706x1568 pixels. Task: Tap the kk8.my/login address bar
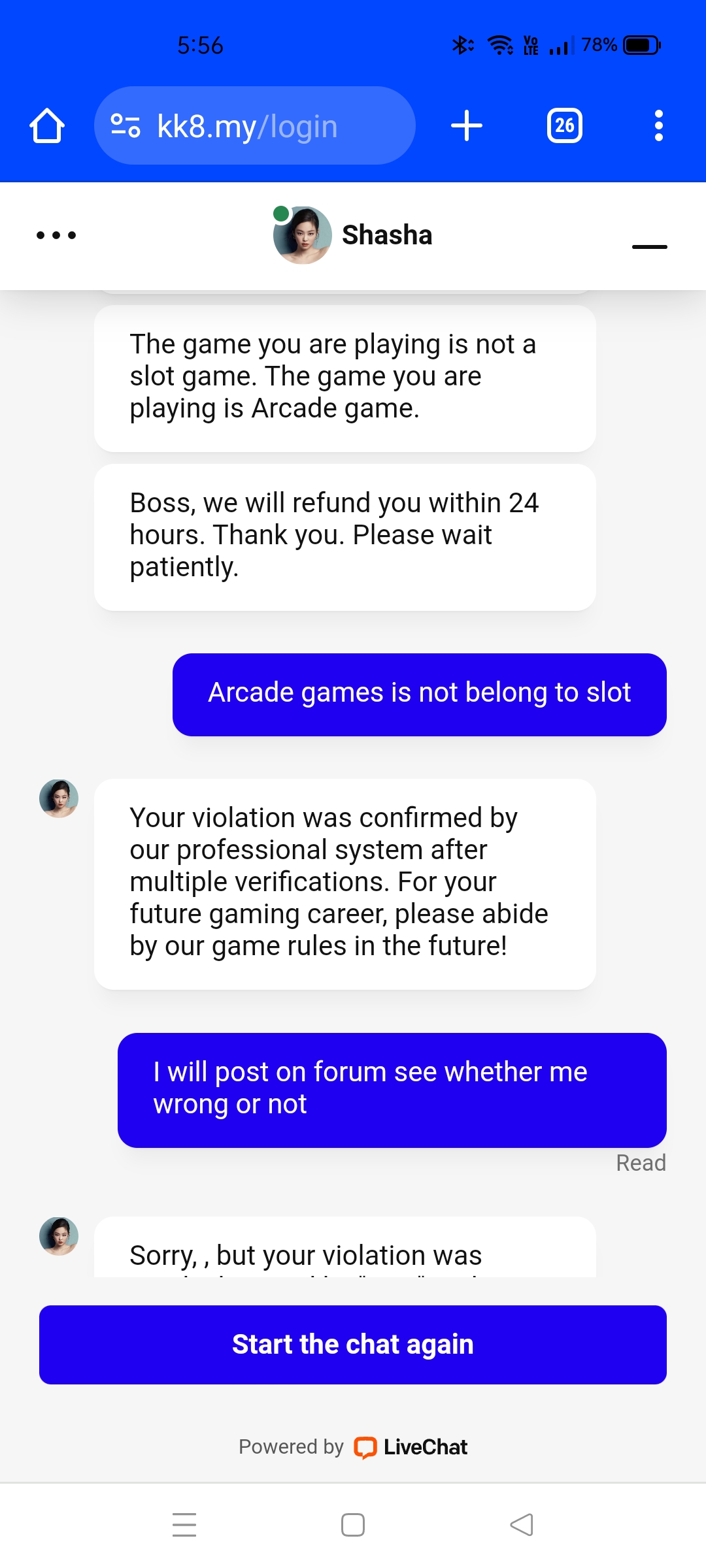pos(255,125)
